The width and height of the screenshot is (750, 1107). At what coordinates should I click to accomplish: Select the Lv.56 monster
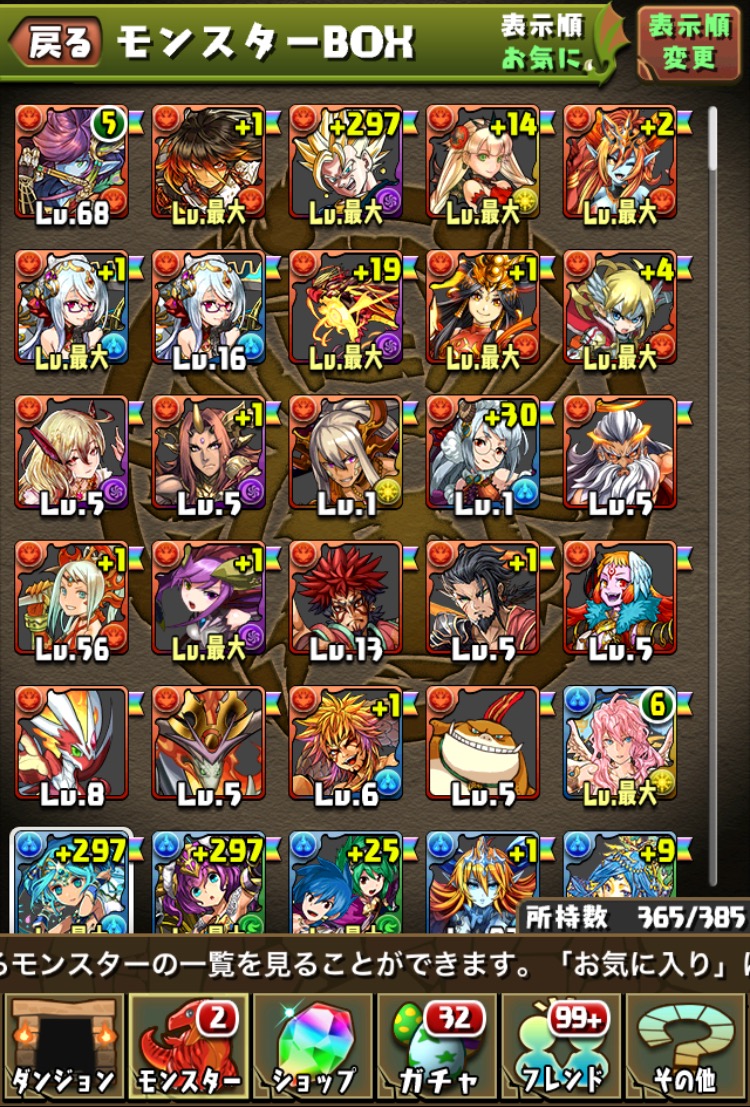point(72,598)
